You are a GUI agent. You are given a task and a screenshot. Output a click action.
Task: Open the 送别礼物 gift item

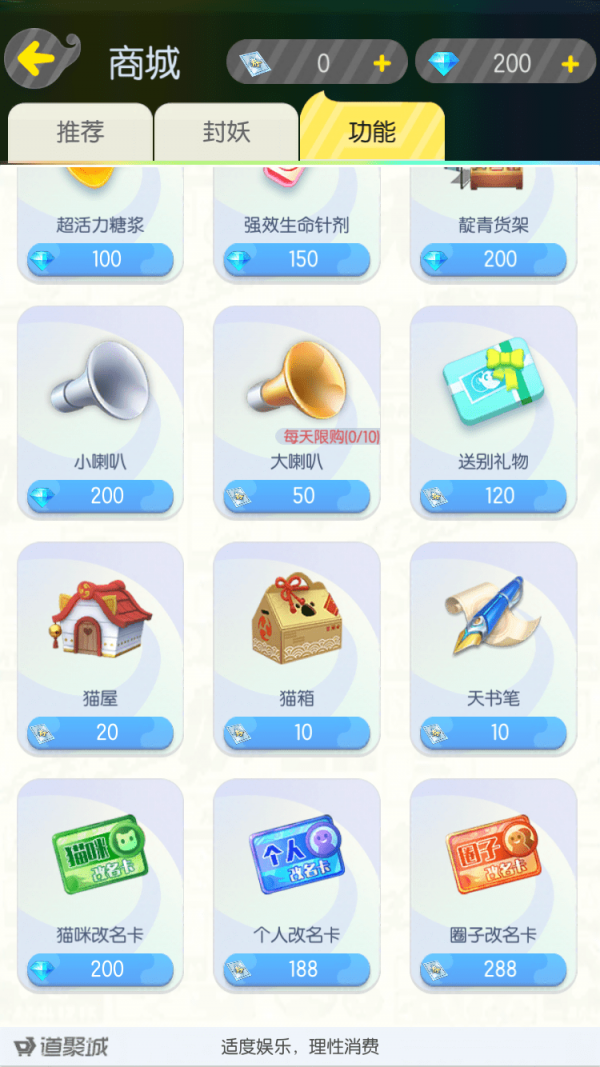tap(493, 410)
